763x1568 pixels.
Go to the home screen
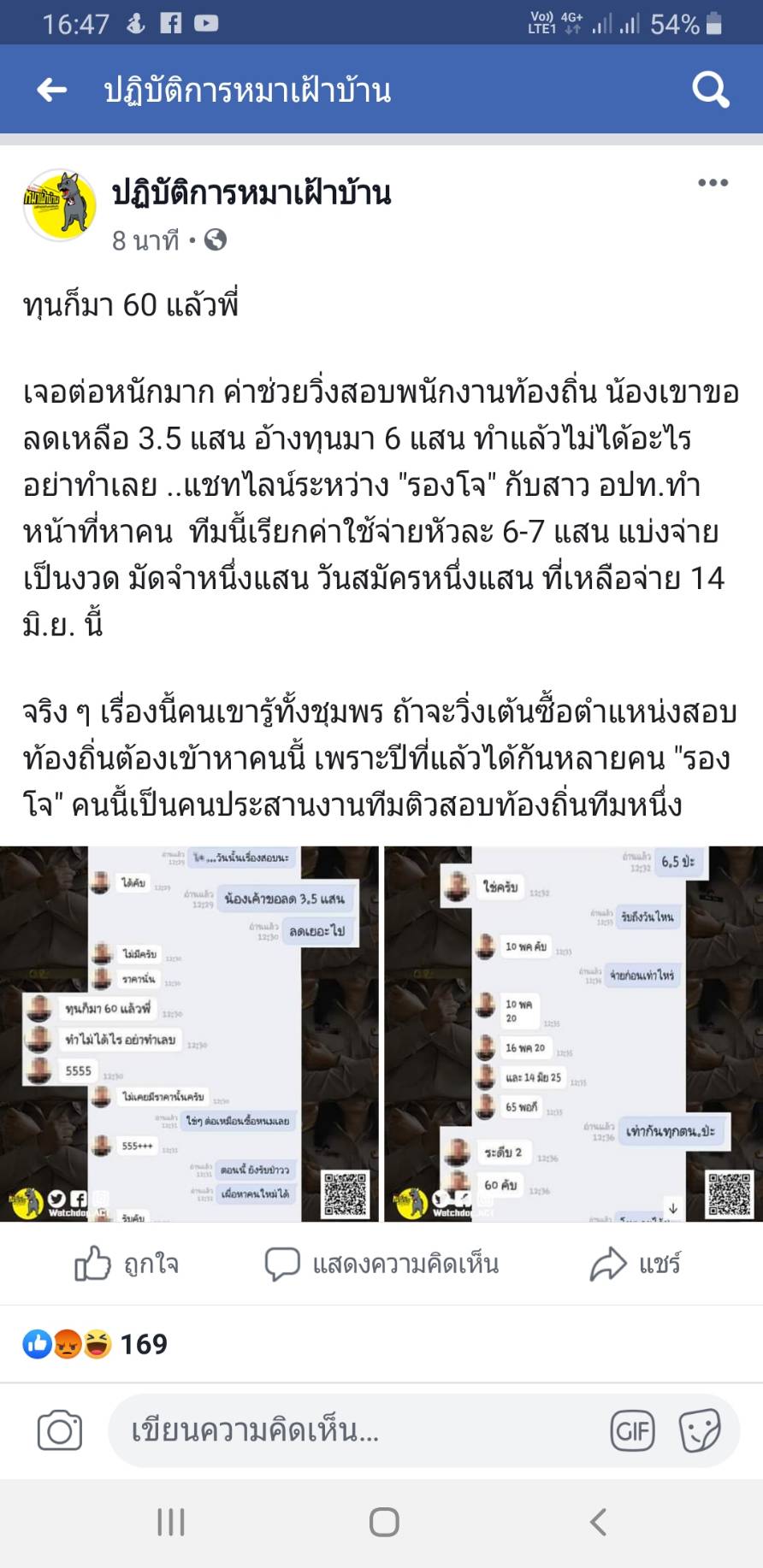point(384,1522)
